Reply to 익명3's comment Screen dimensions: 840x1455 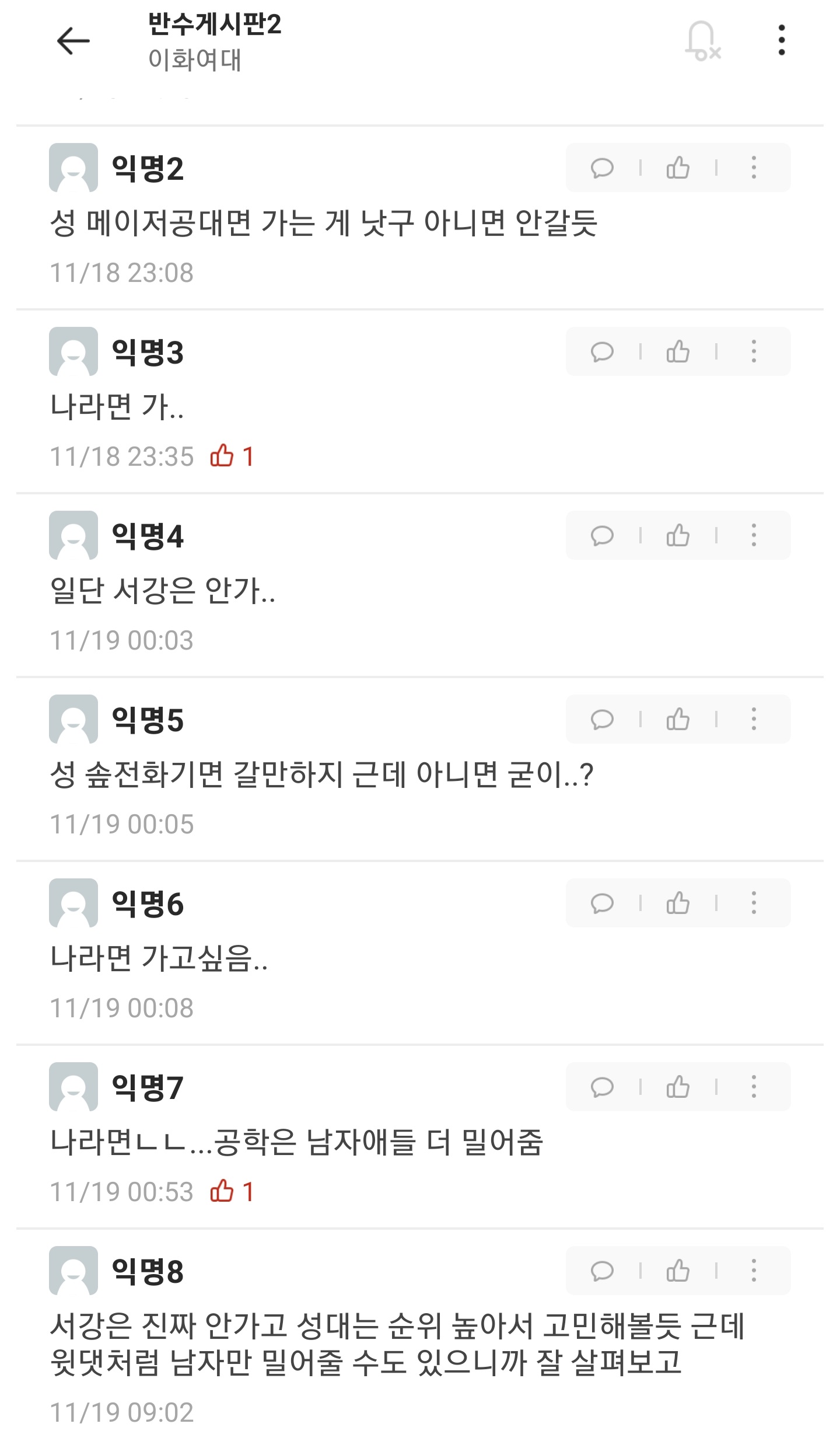602,352
